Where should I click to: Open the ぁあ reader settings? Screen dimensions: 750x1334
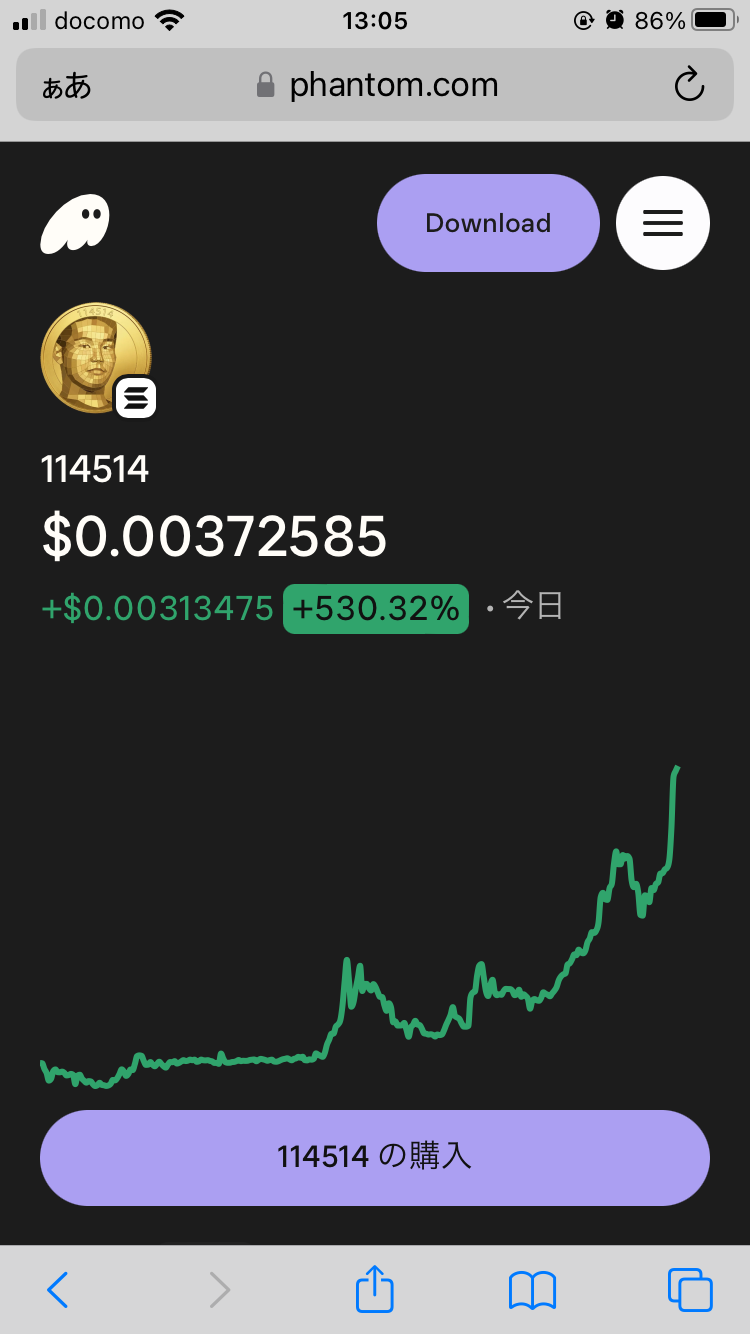coord(67,86)
